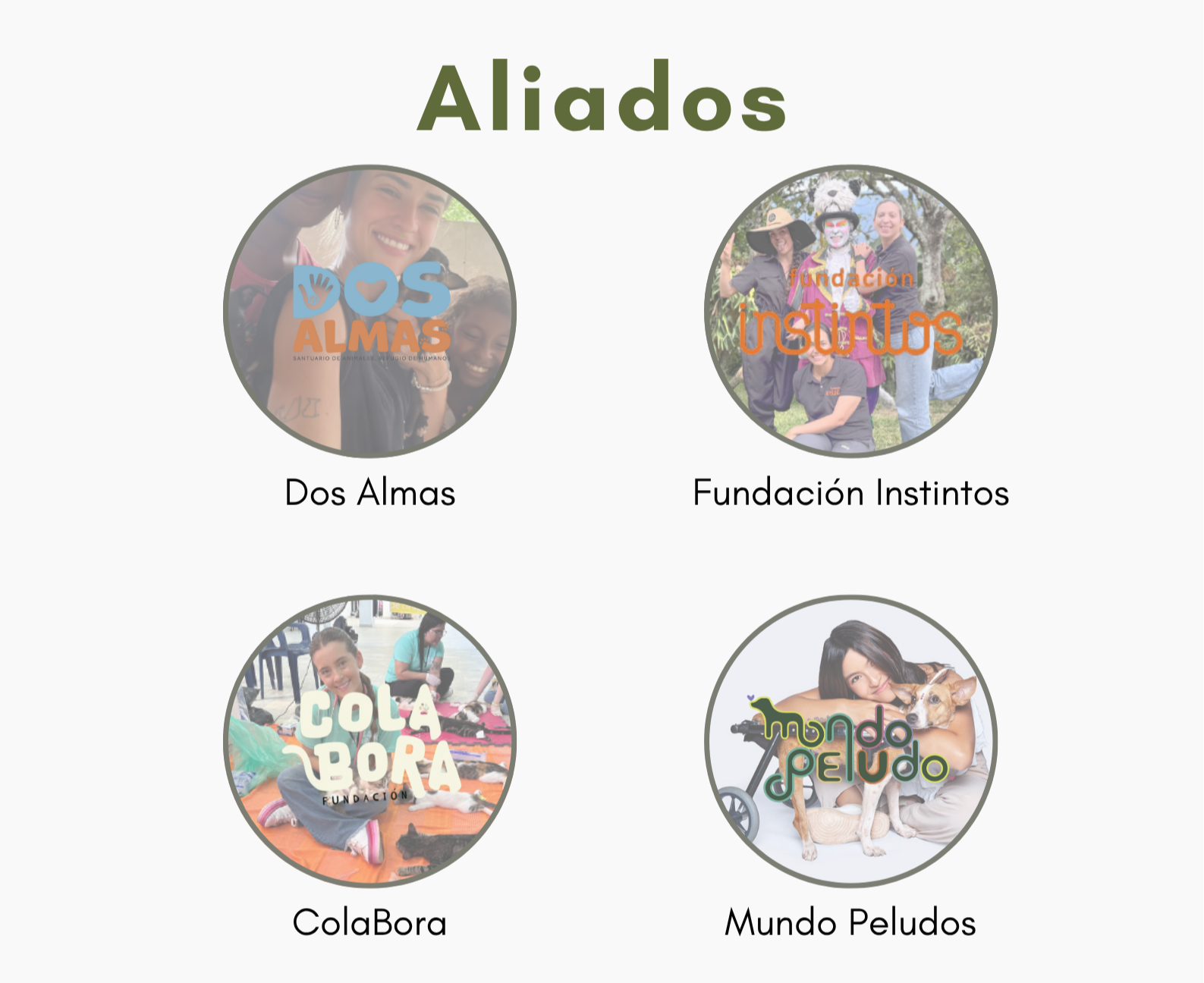Open the Fundación Instintos partner tile

click(x=850, y=312)
